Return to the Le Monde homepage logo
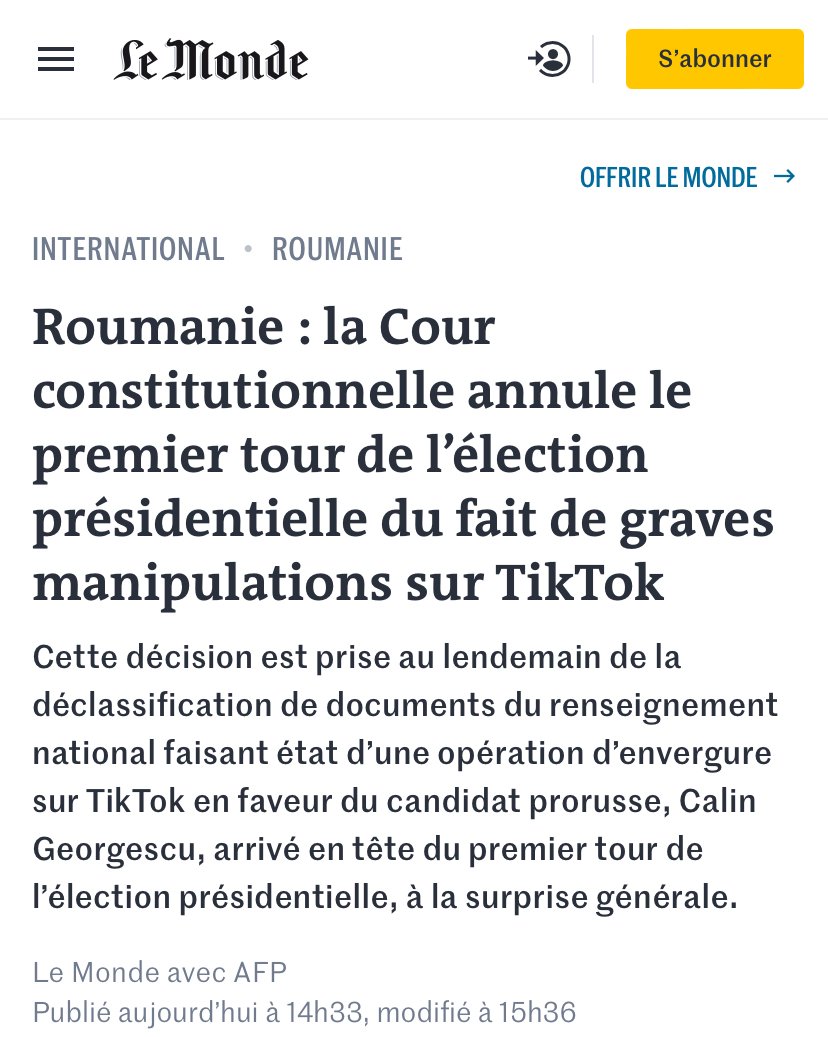This screenshot has height=1037, width=828. point(210,60)
